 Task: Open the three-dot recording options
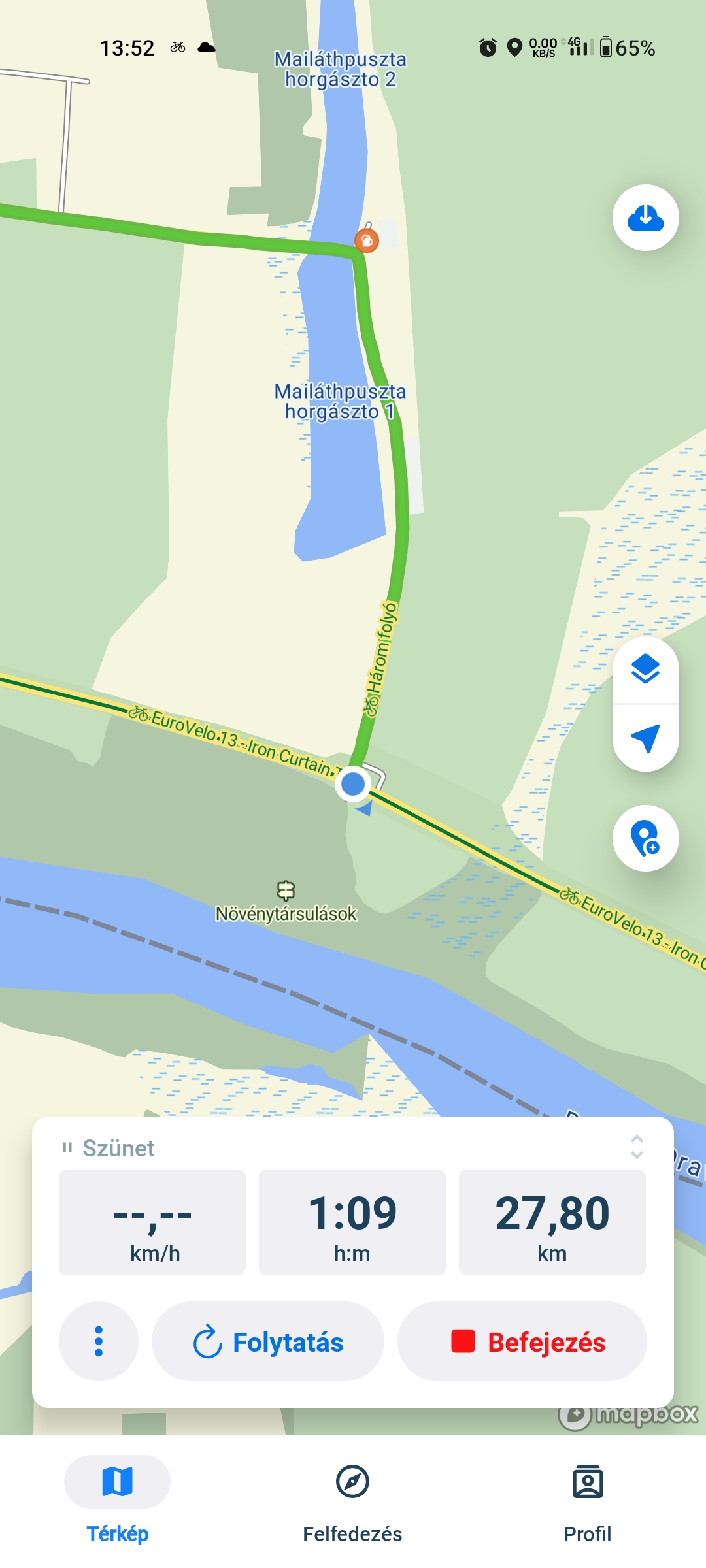(x=99, y=1341)
